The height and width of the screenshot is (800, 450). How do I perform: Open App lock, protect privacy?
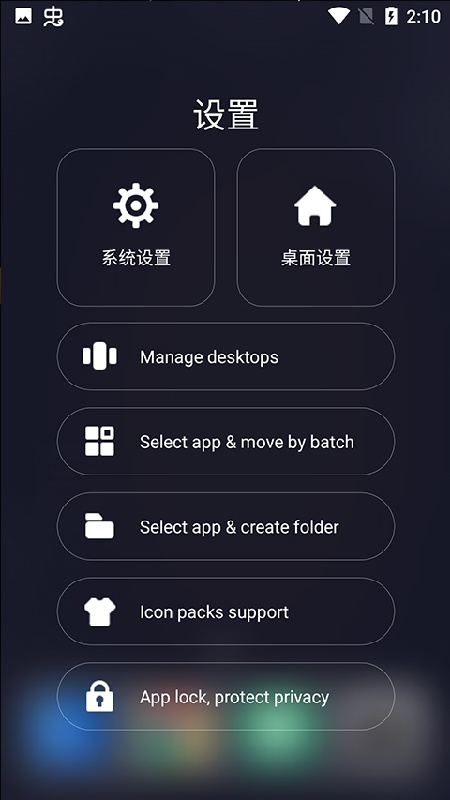(x=226, y=697)
